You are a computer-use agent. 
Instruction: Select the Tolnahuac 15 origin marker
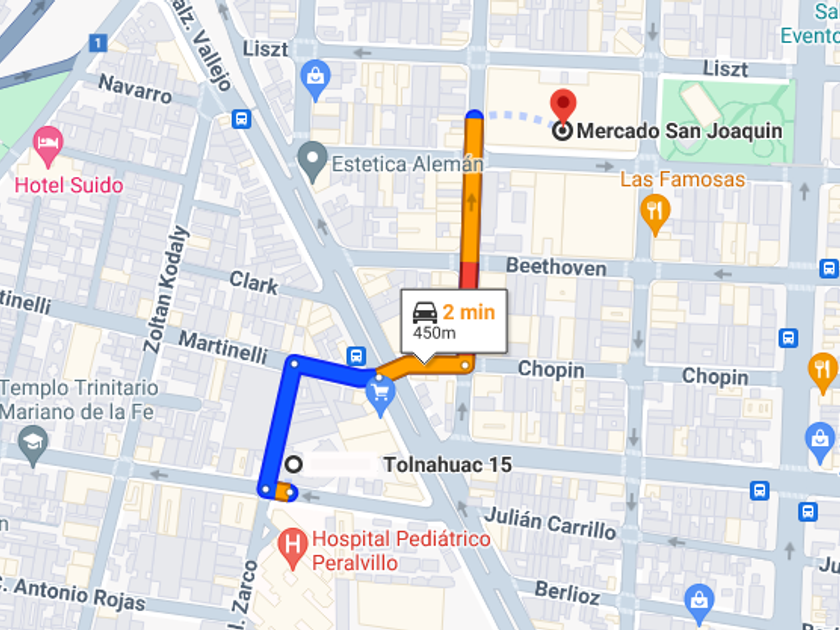(293, 464)
